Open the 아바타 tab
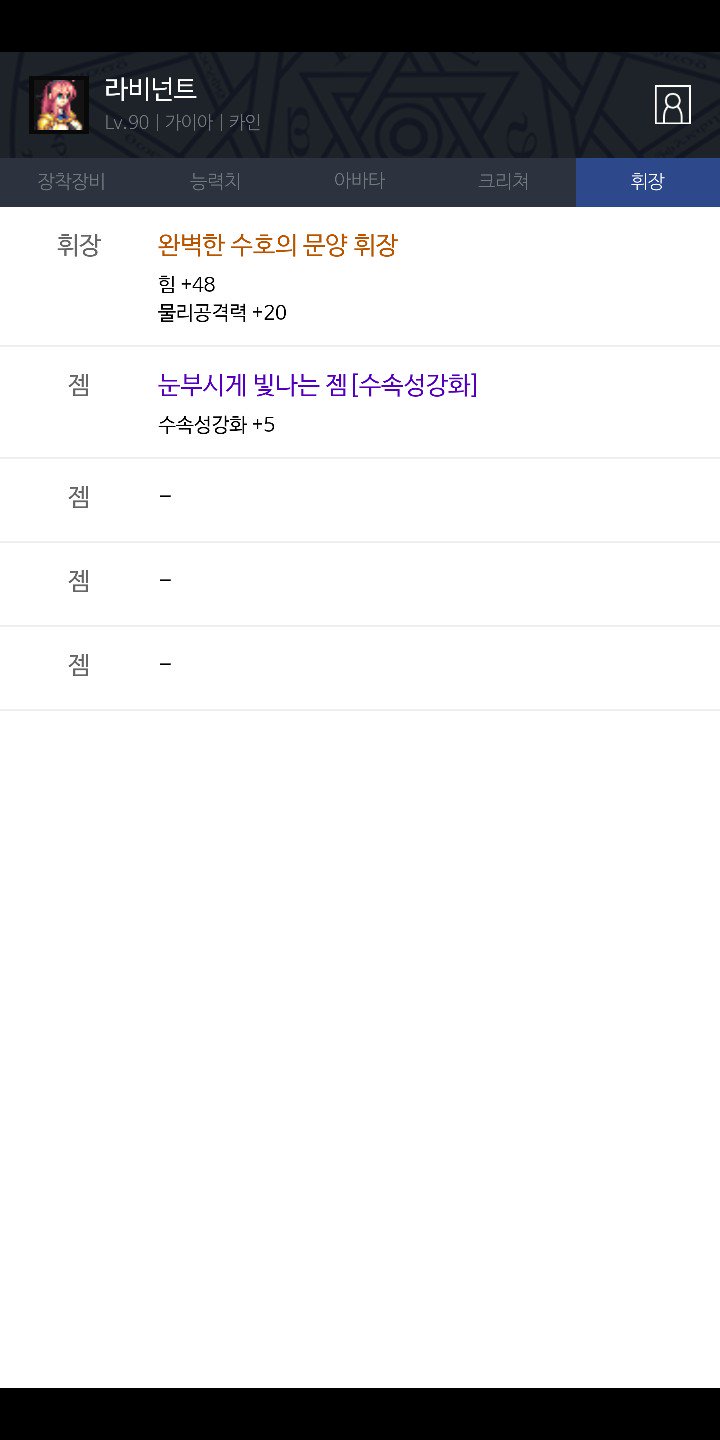This screenshot has height=1440, width=720. (360, 182)
